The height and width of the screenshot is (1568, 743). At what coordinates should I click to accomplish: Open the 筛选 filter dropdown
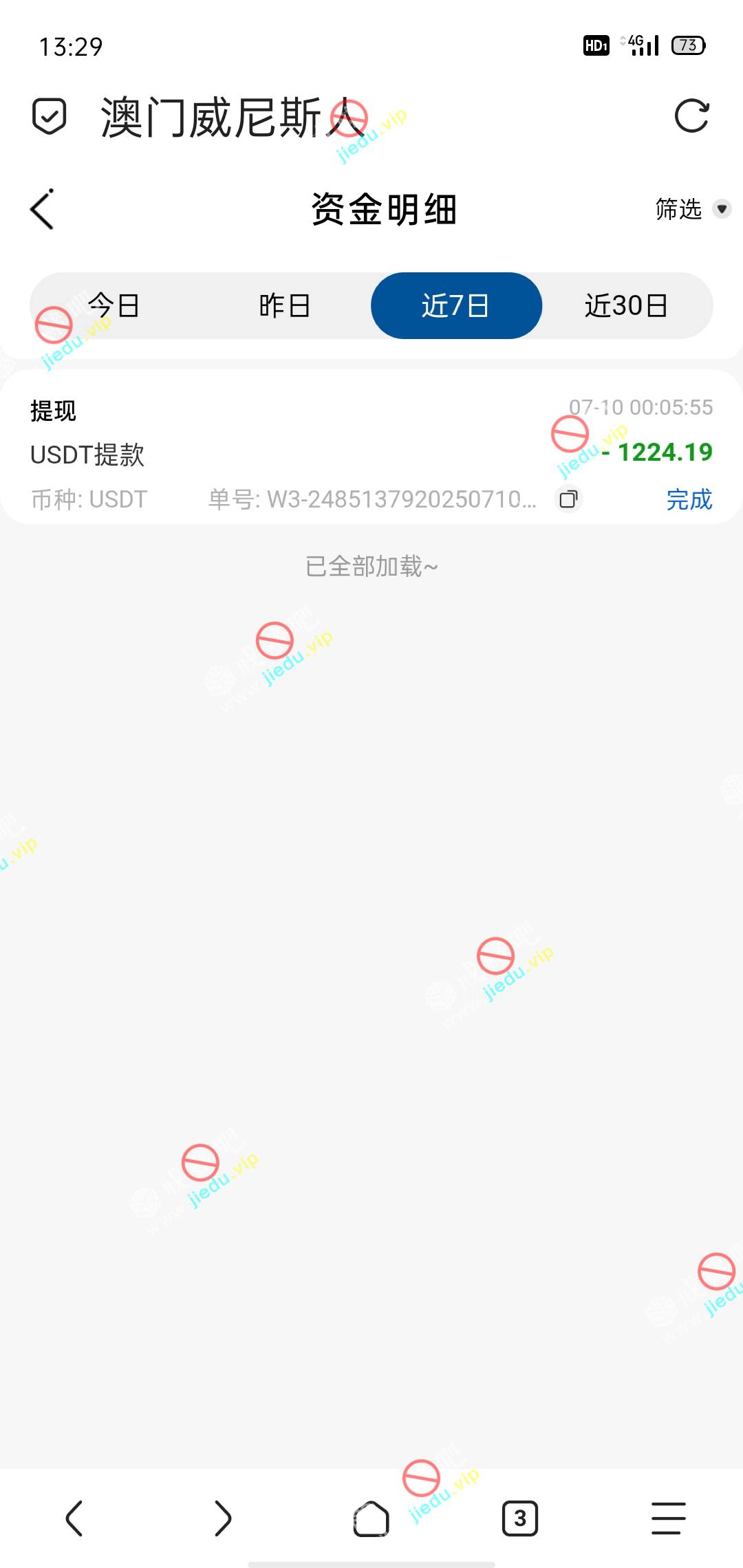tap(691, 208)
